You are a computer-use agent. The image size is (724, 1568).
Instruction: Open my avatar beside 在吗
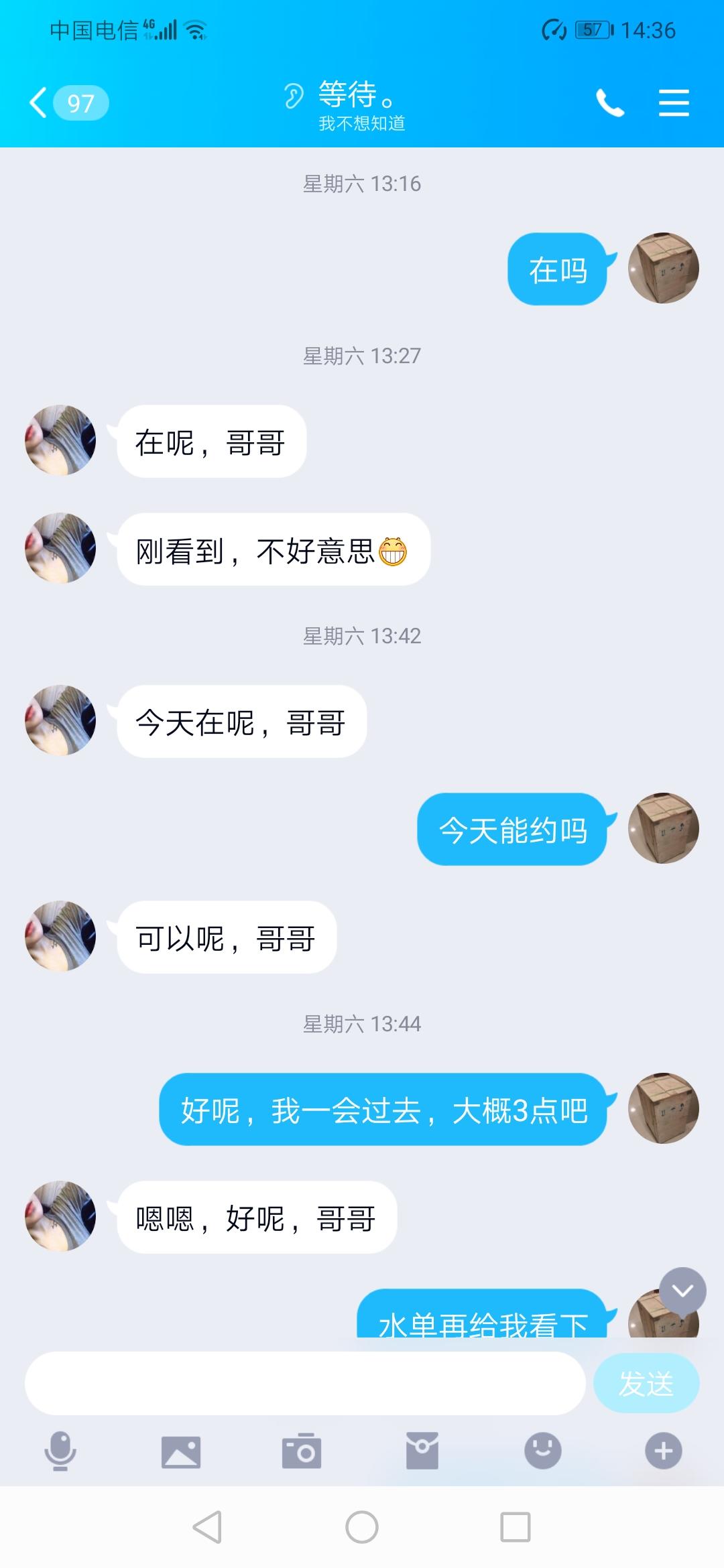point(663,268)
